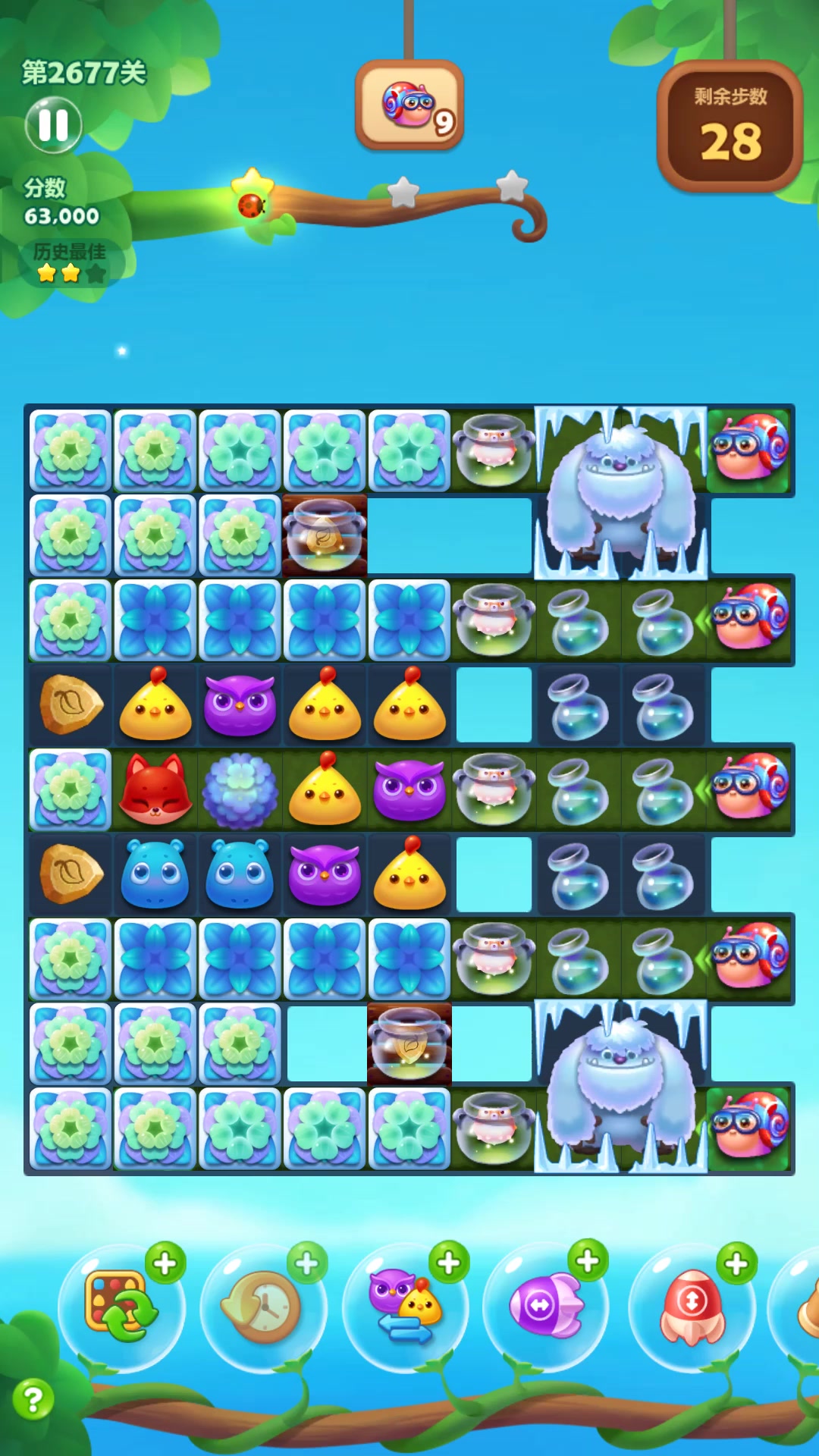Use the animal swap booster
The height and width of the screenshot is (1456, 819).
(405, 1307)
